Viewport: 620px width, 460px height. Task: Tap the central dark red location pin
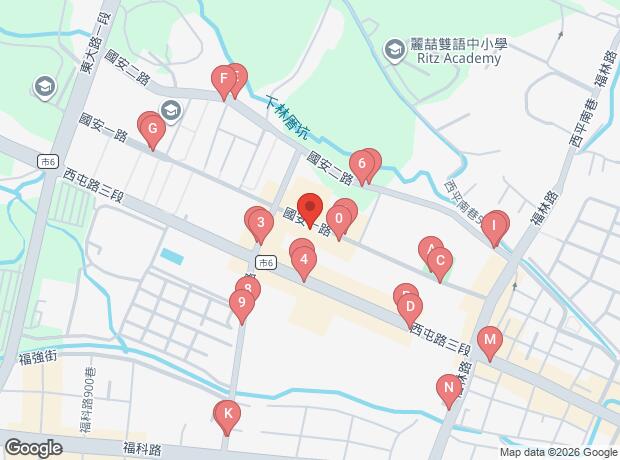(x=310, y=209)
